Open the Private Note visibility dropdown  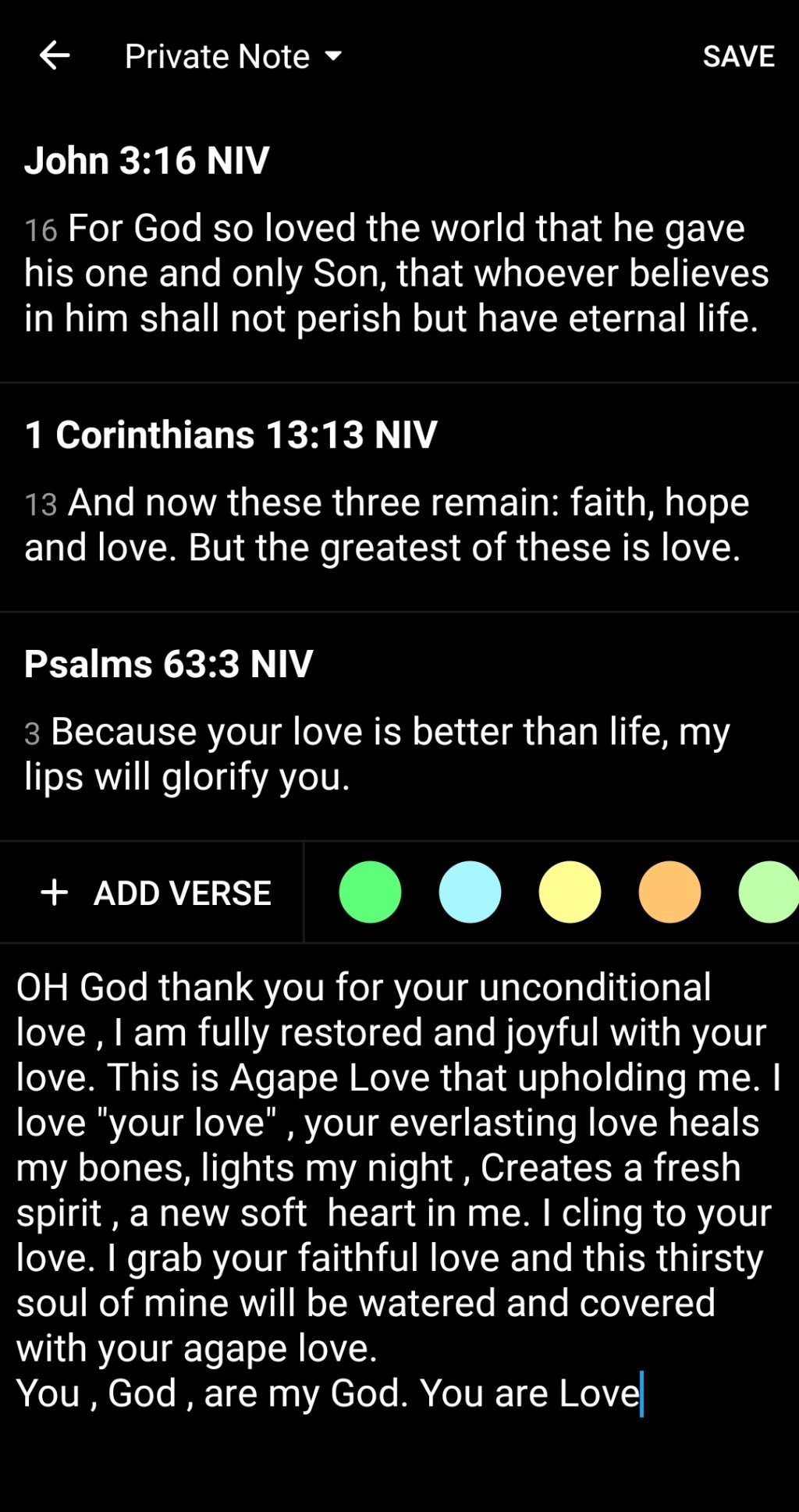(233, 56)
